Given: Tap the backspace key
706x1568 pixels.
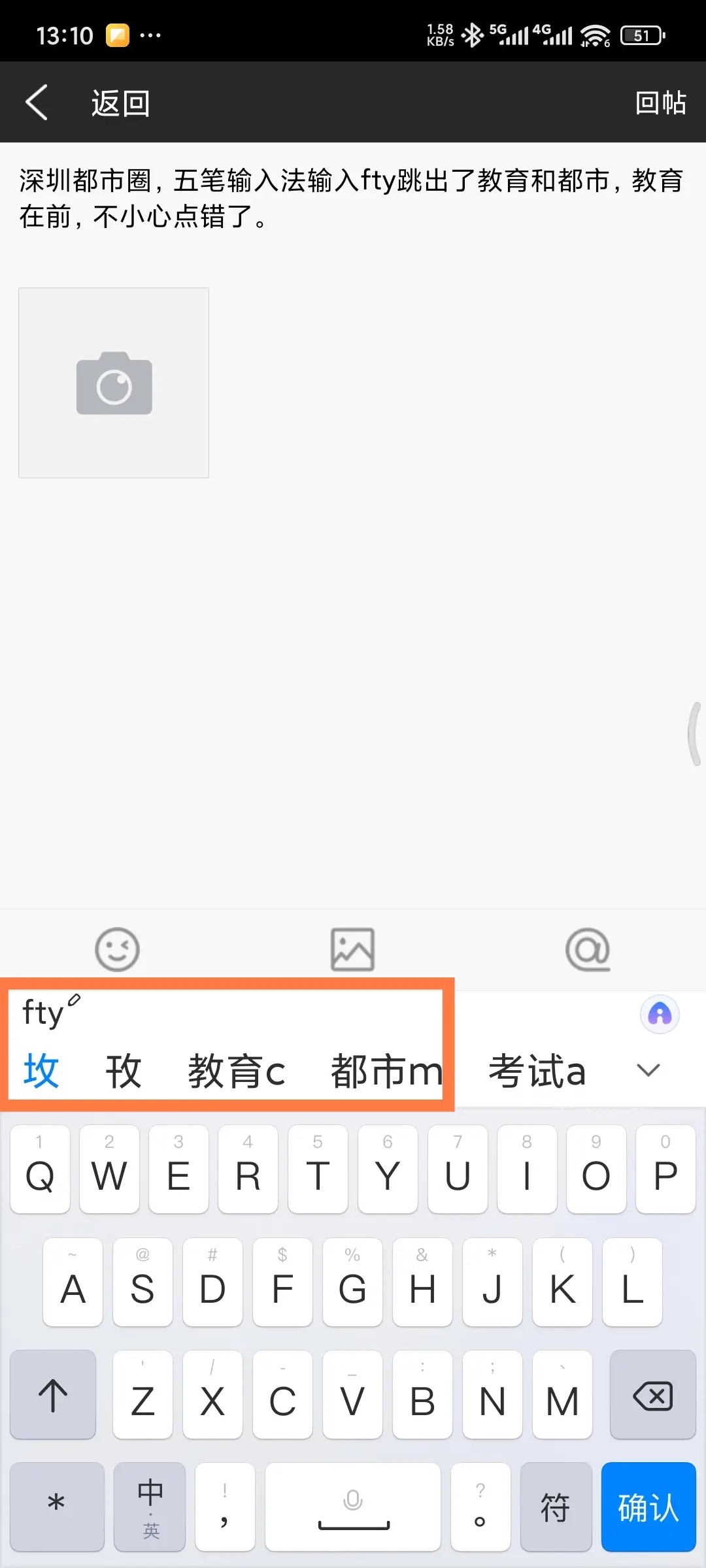Looking at the screenshot, I should point(652,1395).
